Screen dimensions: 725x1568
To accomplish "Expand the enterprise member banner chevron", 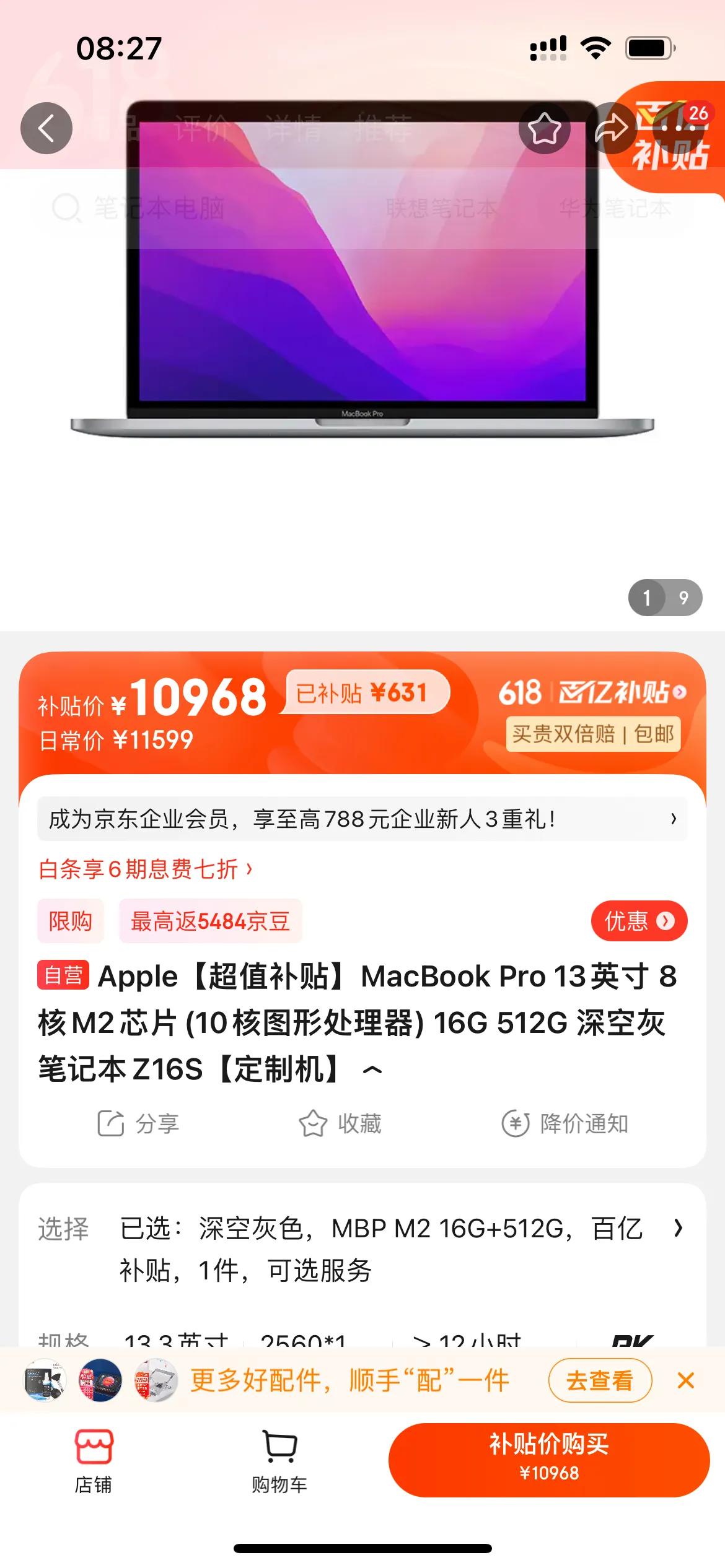I will click(x=675, y=818).
